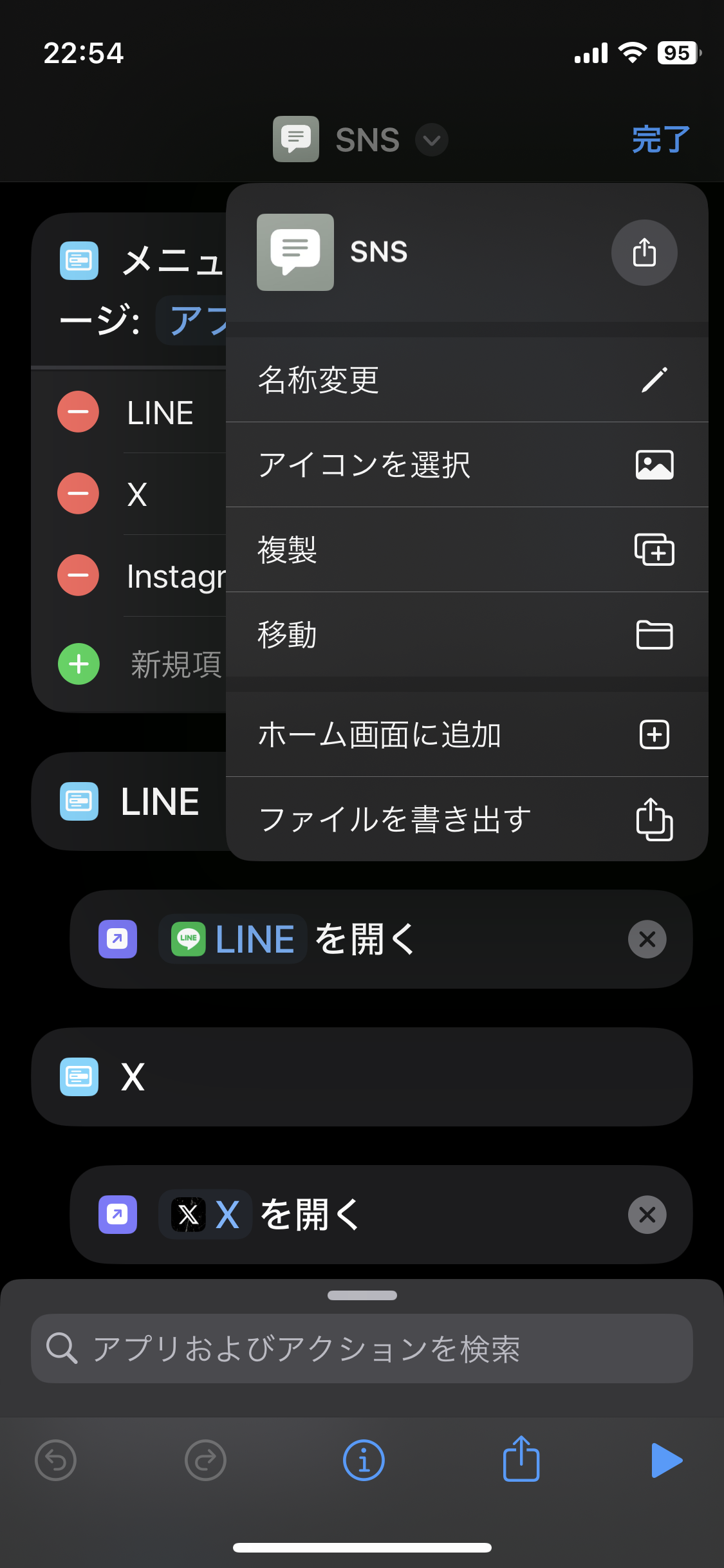Select 移動 to move the shortcut

[x=467, y=635]
